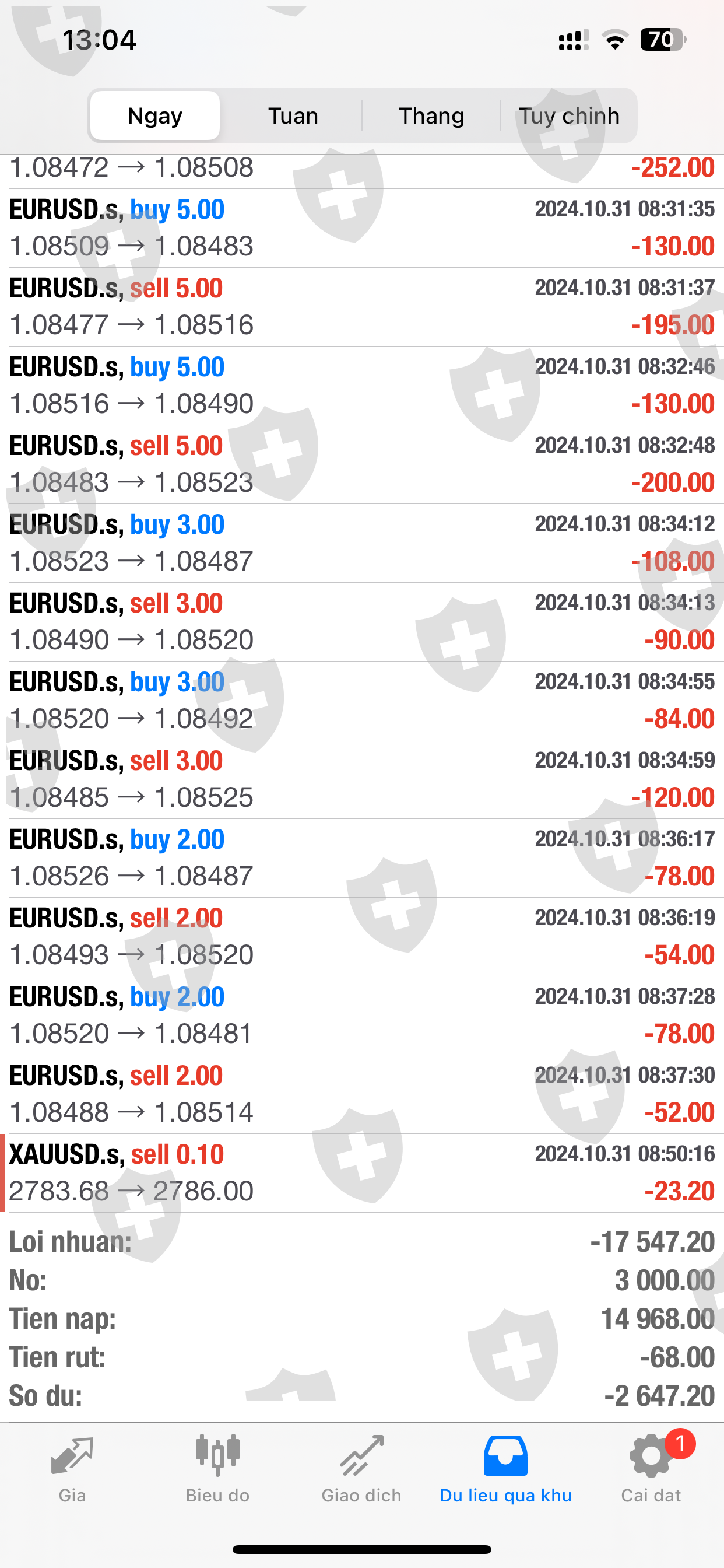This screenshot has height=1568, width=724.
Task: Open Cai dat settings tab
Action: (651, 1469)
